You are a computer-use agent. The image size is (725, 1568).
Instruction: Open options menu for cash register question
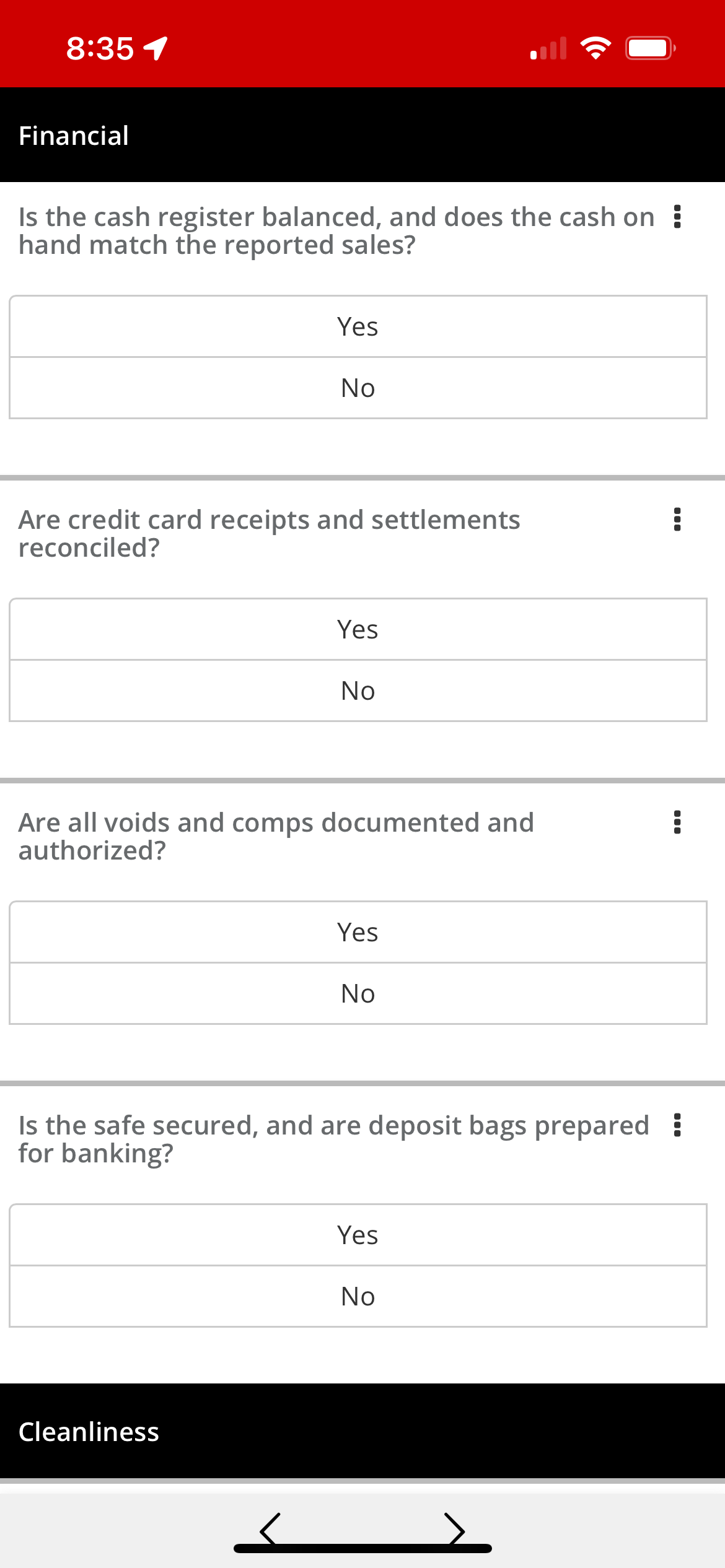point(677,217)
